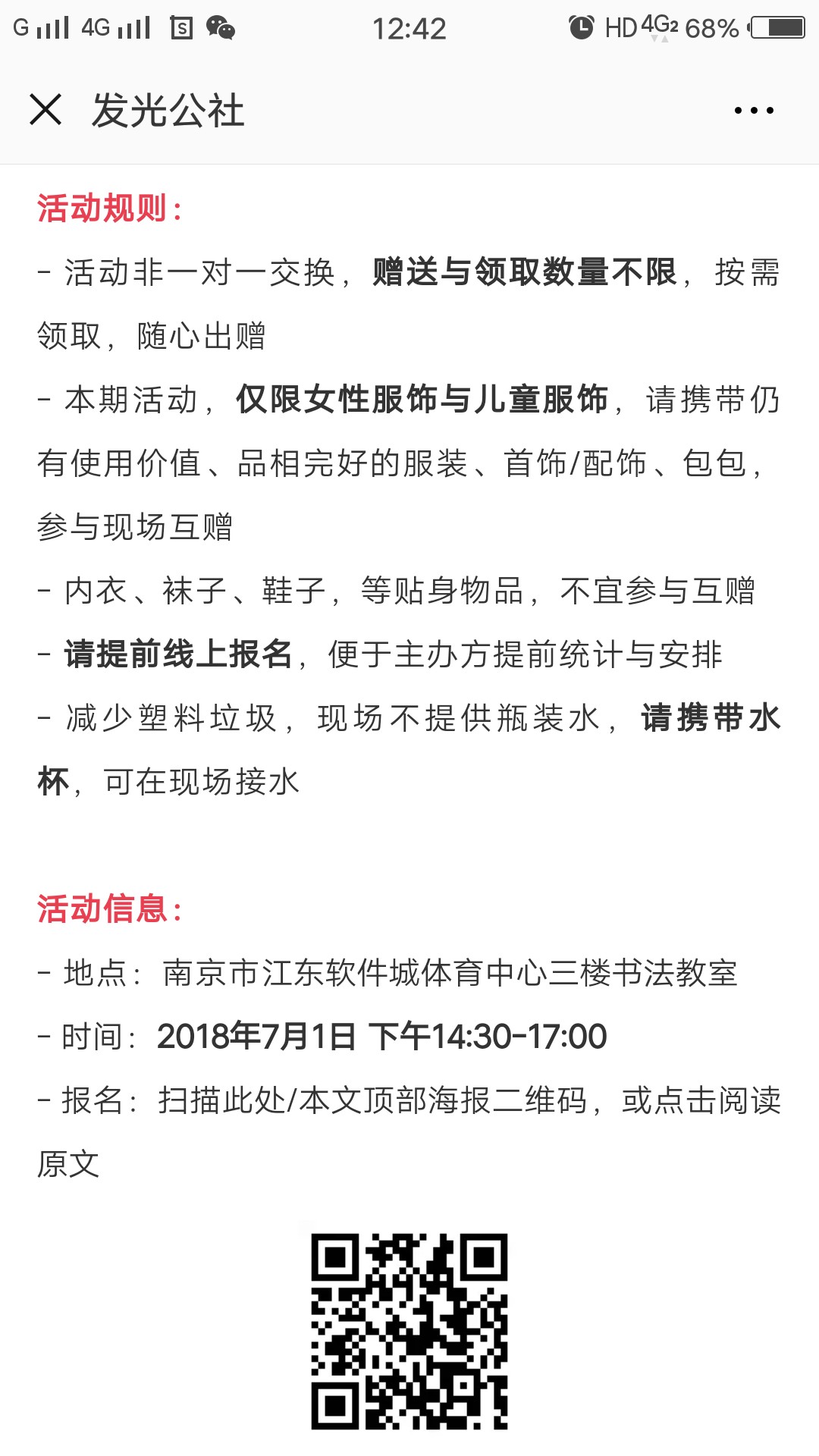Open the three-dot more options menu
This screenshot has height=1456, width=819.
pos(754,111)
